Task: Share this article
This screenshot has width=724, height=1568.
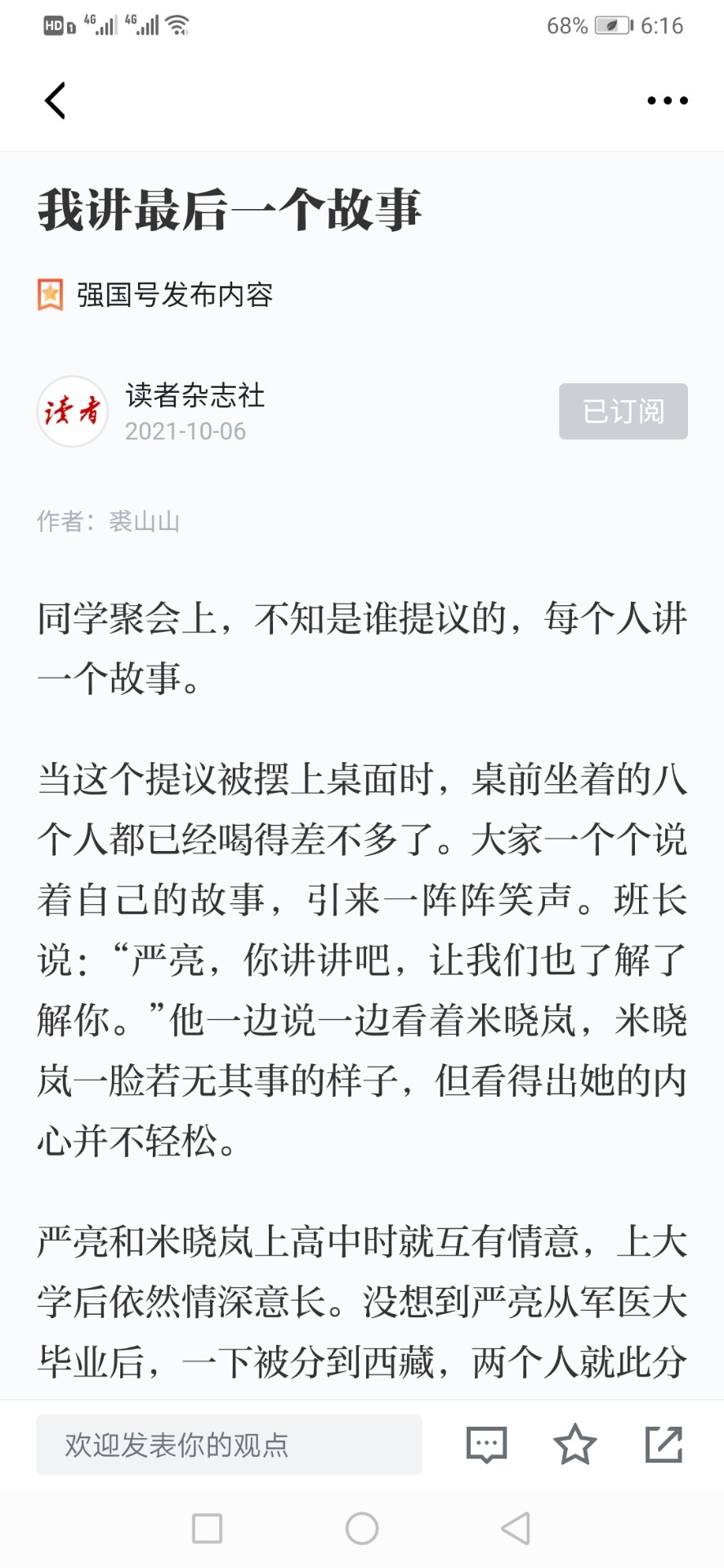Action: (664, 1444)
